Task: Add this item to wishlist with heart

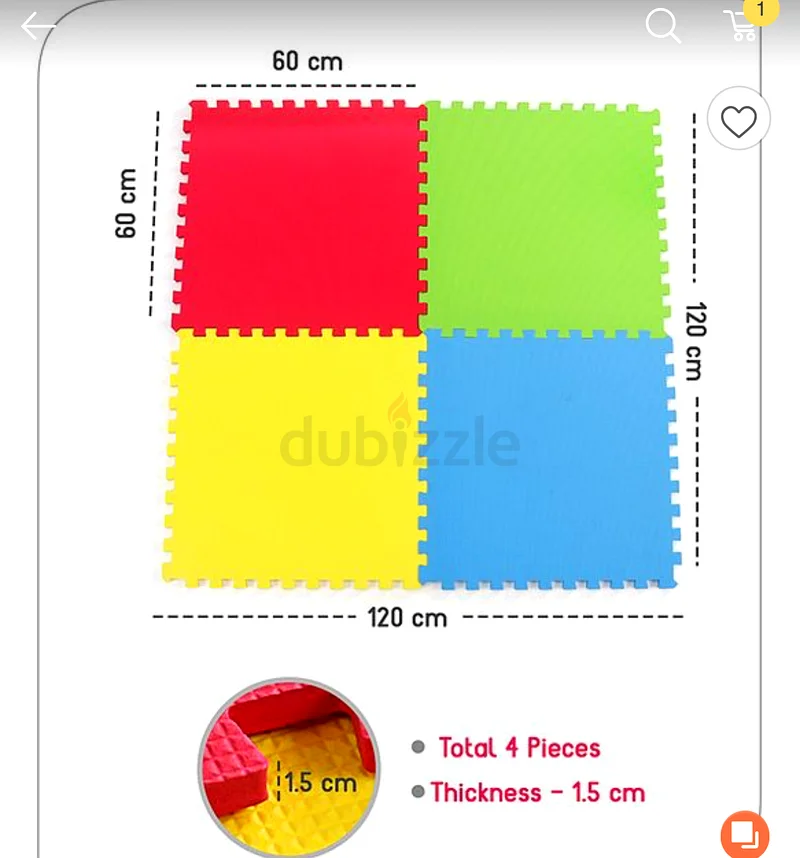Action: tap(739, 121)
